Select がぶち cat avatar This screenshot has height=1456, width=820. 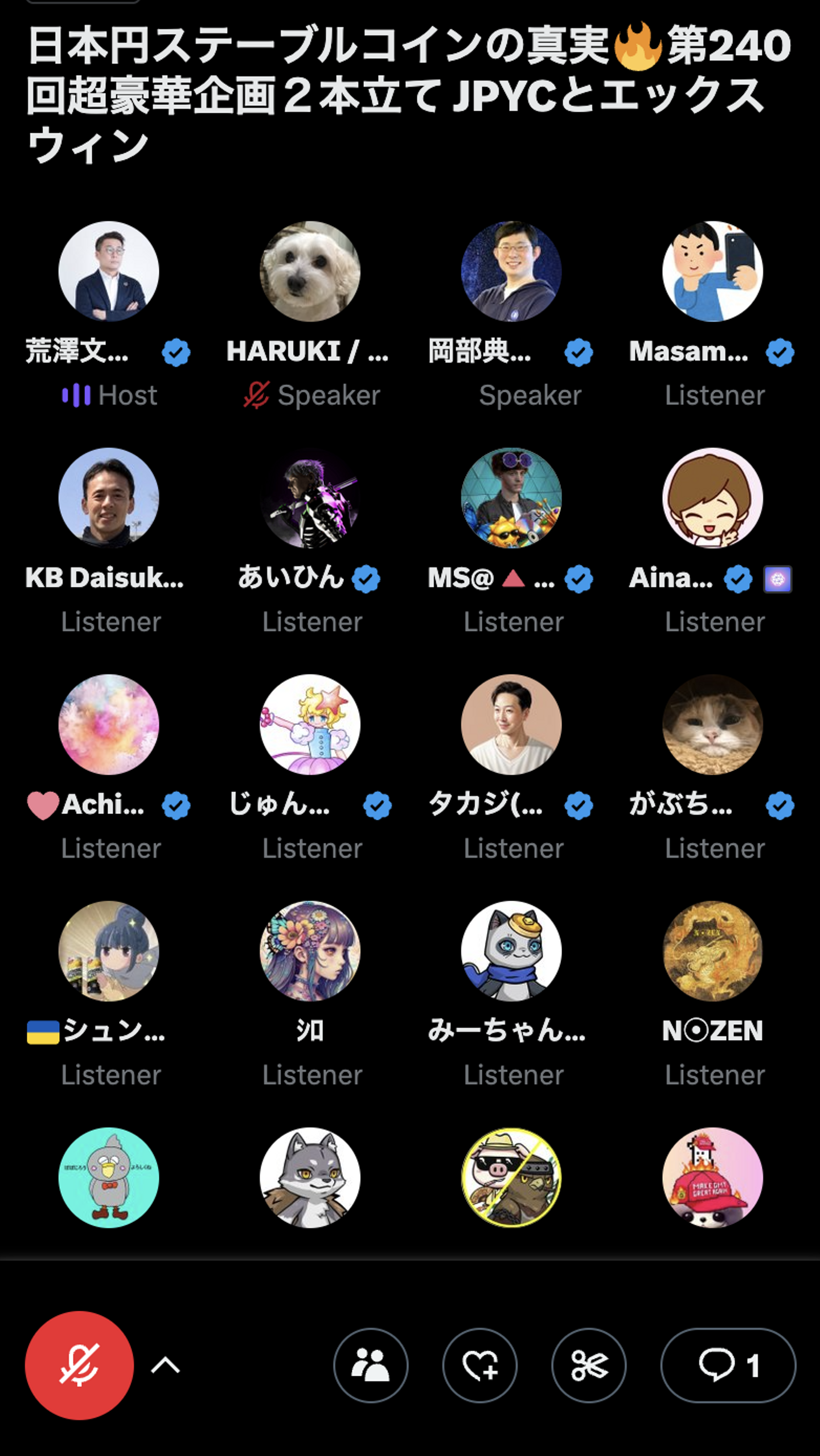click(712, 725)
